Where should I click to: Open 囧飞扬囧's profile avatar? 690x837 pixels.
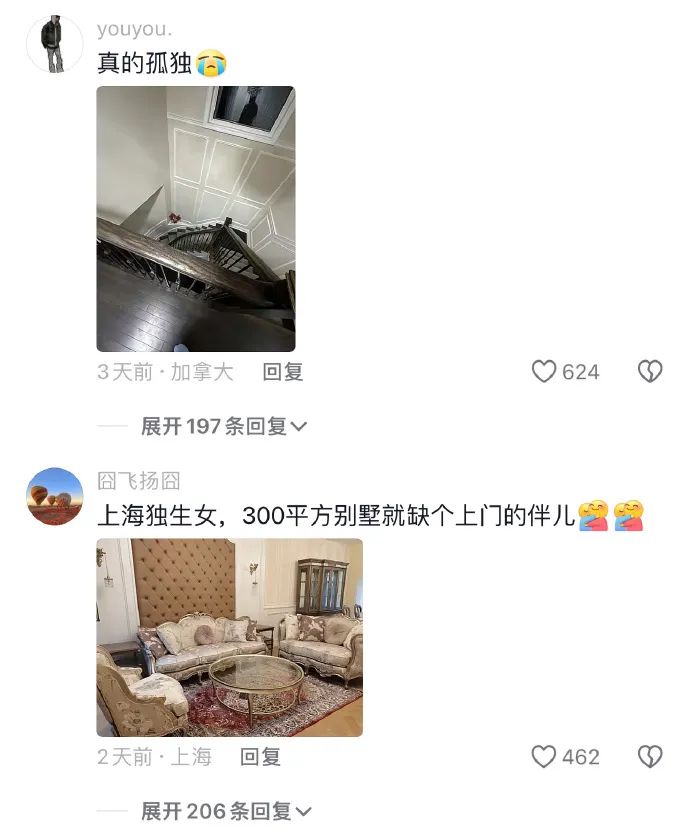54,497
